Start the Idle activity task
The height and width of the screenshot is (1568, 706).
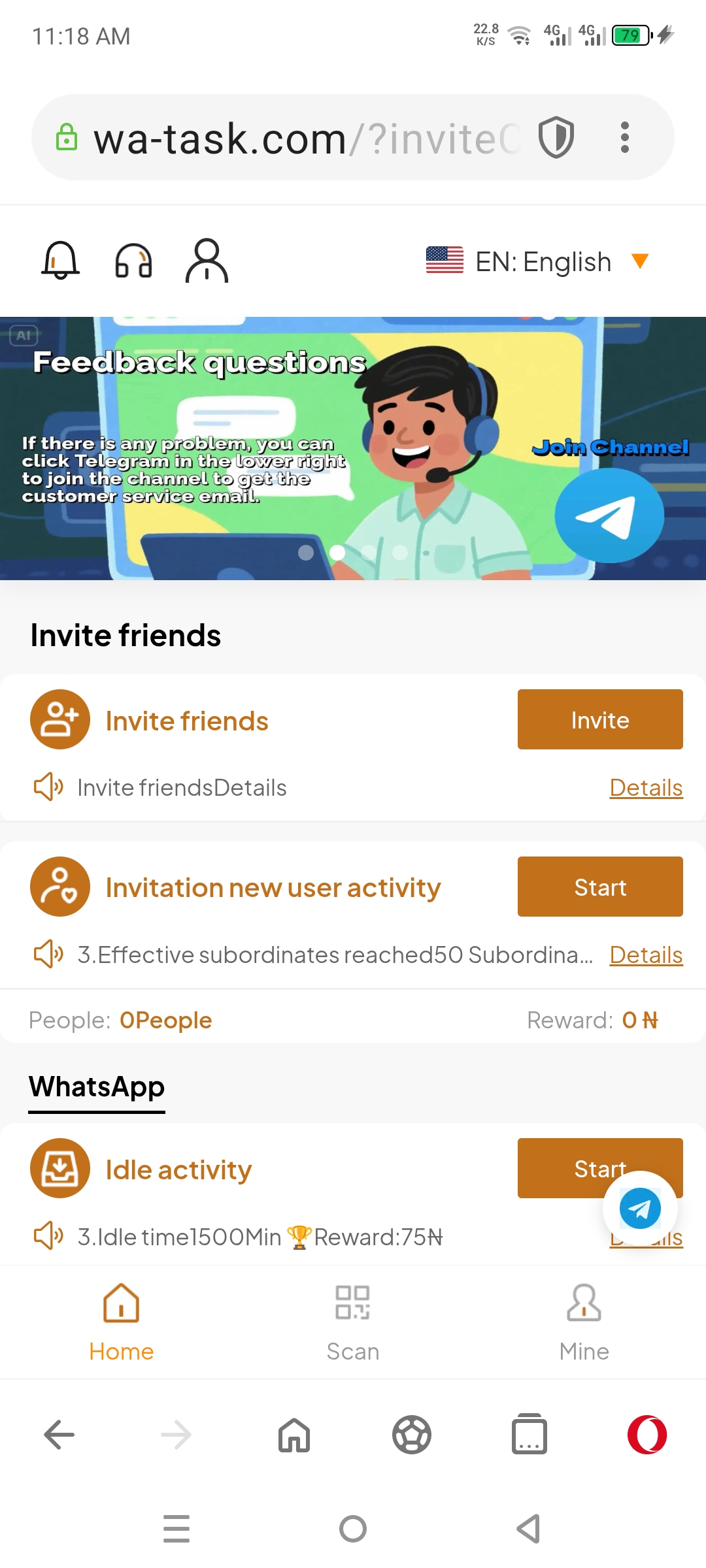[562, 1168]
